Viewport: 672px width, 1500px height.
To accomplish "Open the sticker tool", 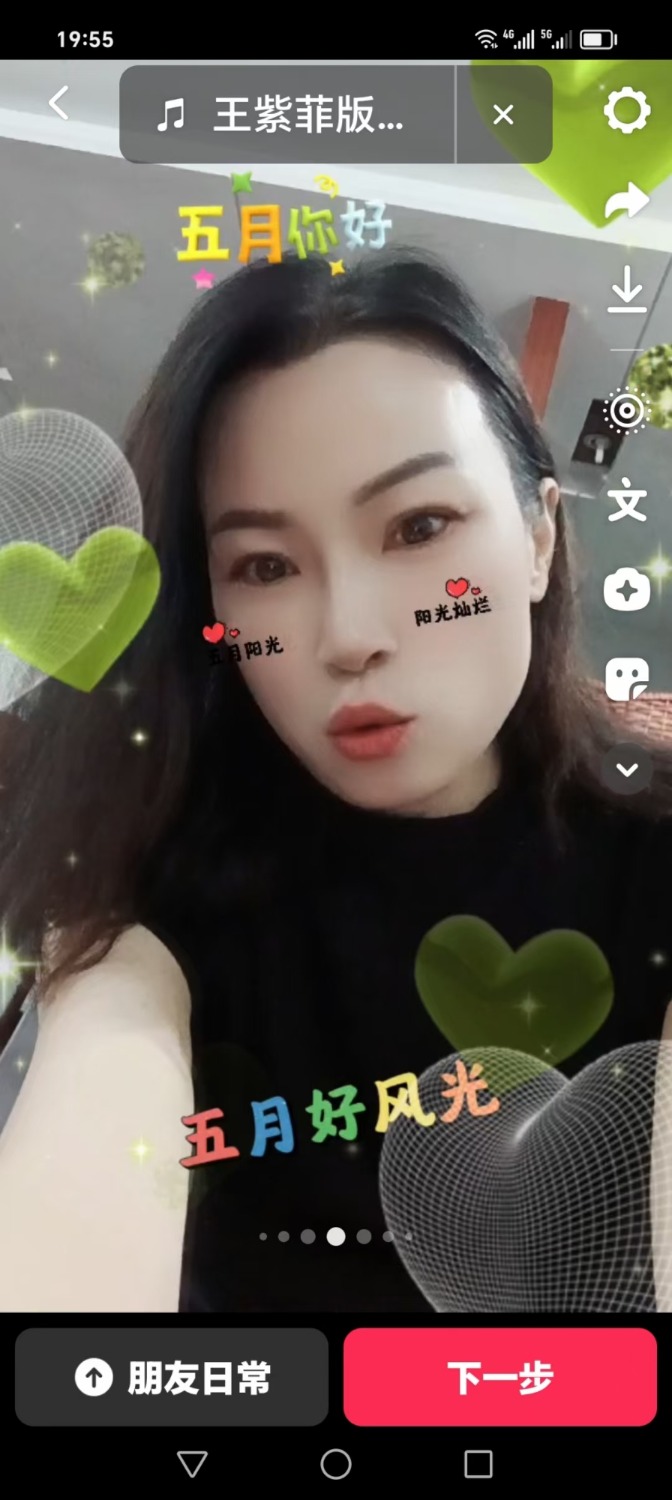I will [x=627, y=679].
